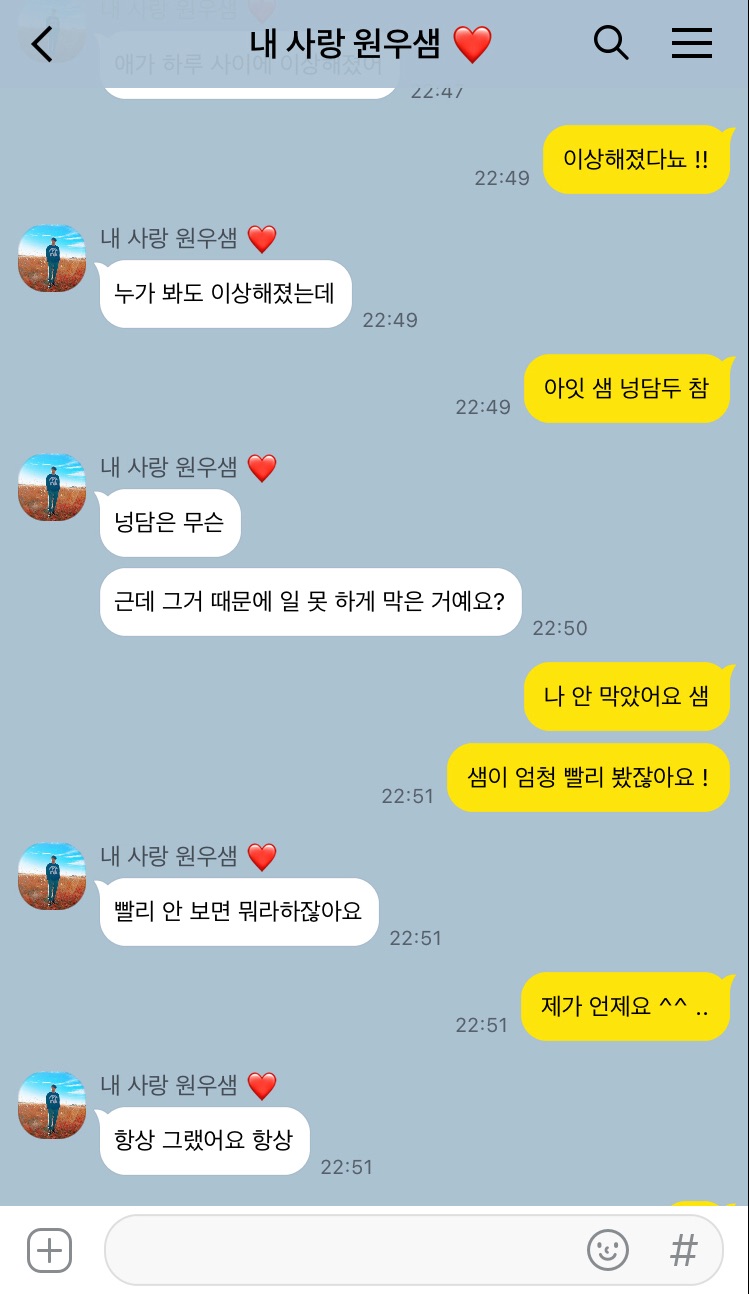Open the chat search icon

611,44
